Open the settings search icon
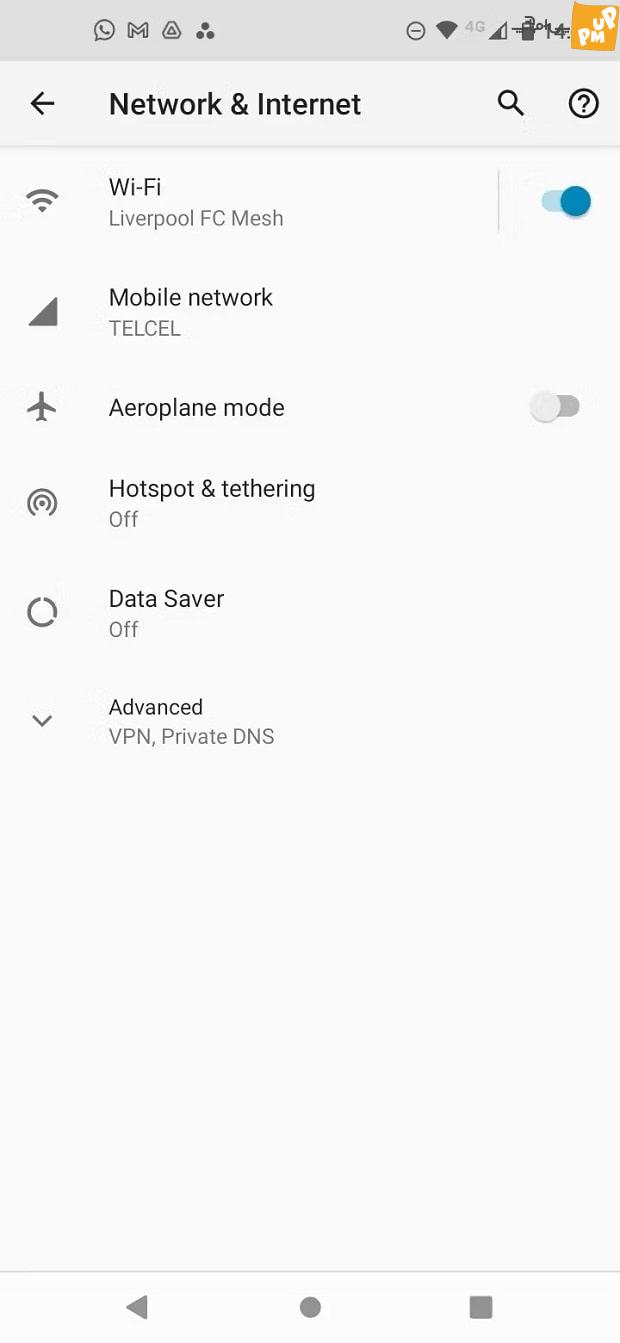 coord(510,103)
